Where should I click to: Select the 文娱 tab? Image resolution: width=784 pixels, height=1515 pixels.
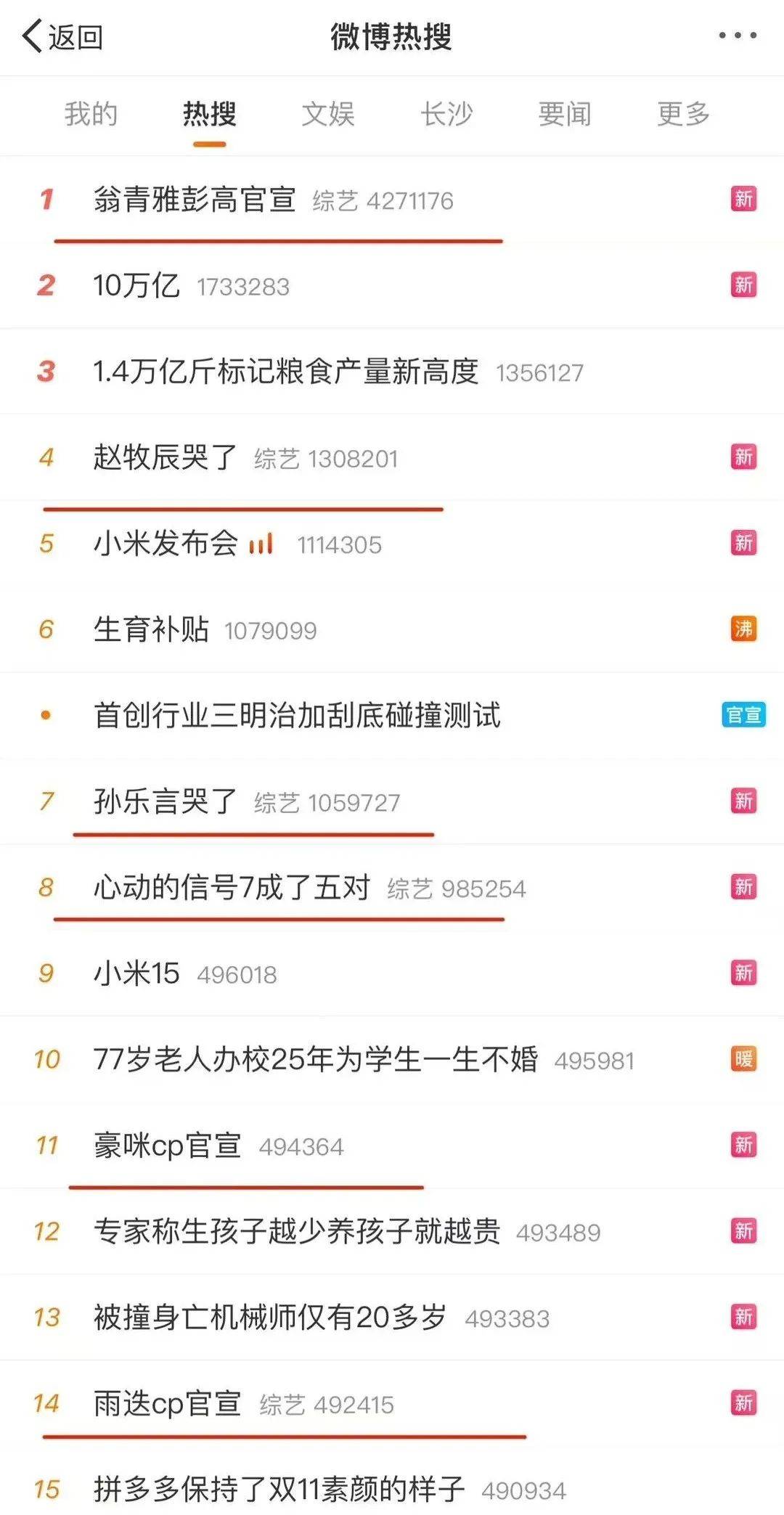[x=328, y=114]
